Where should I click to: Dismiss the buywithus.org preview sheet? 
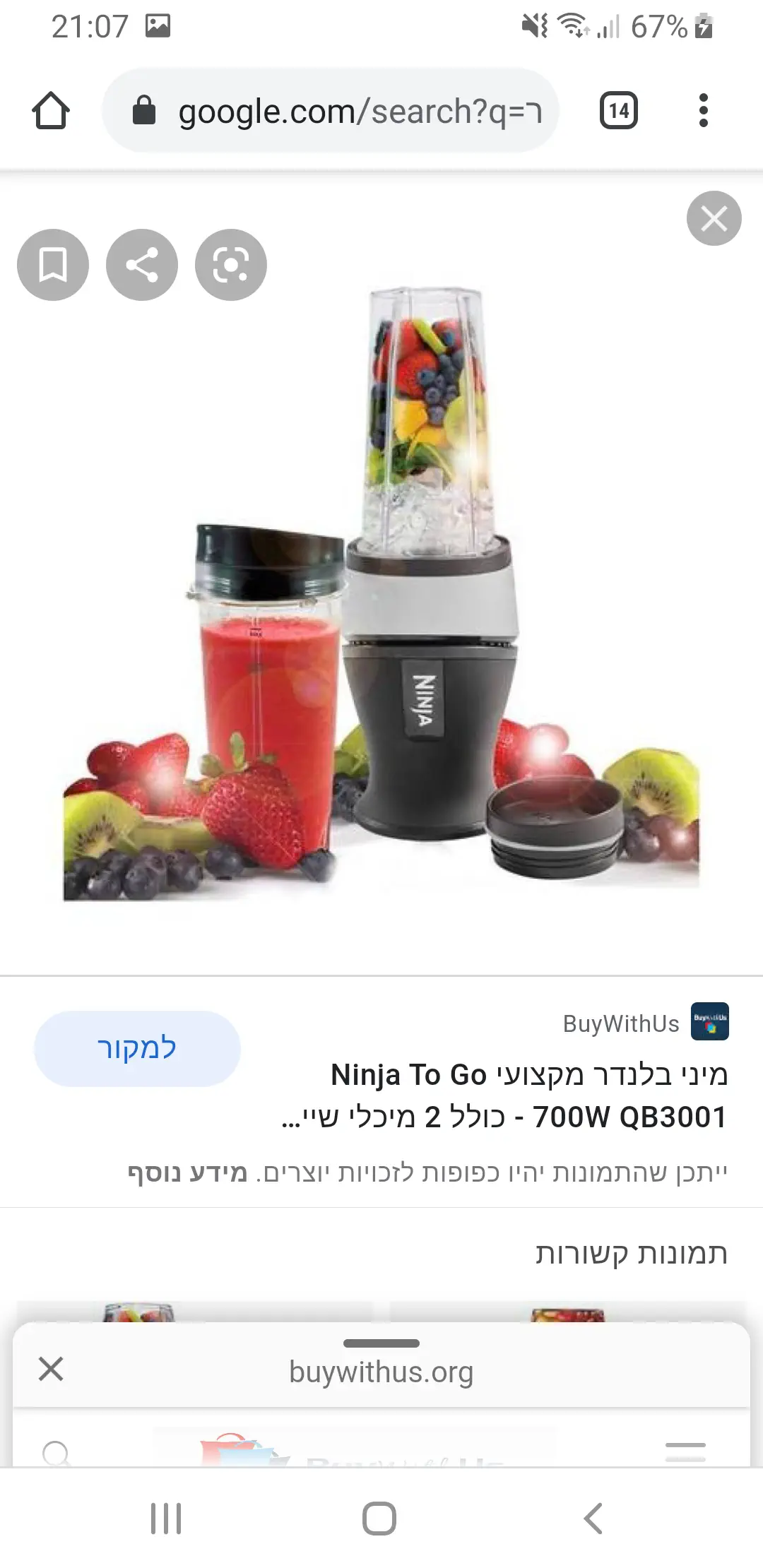coord(51,1369)
